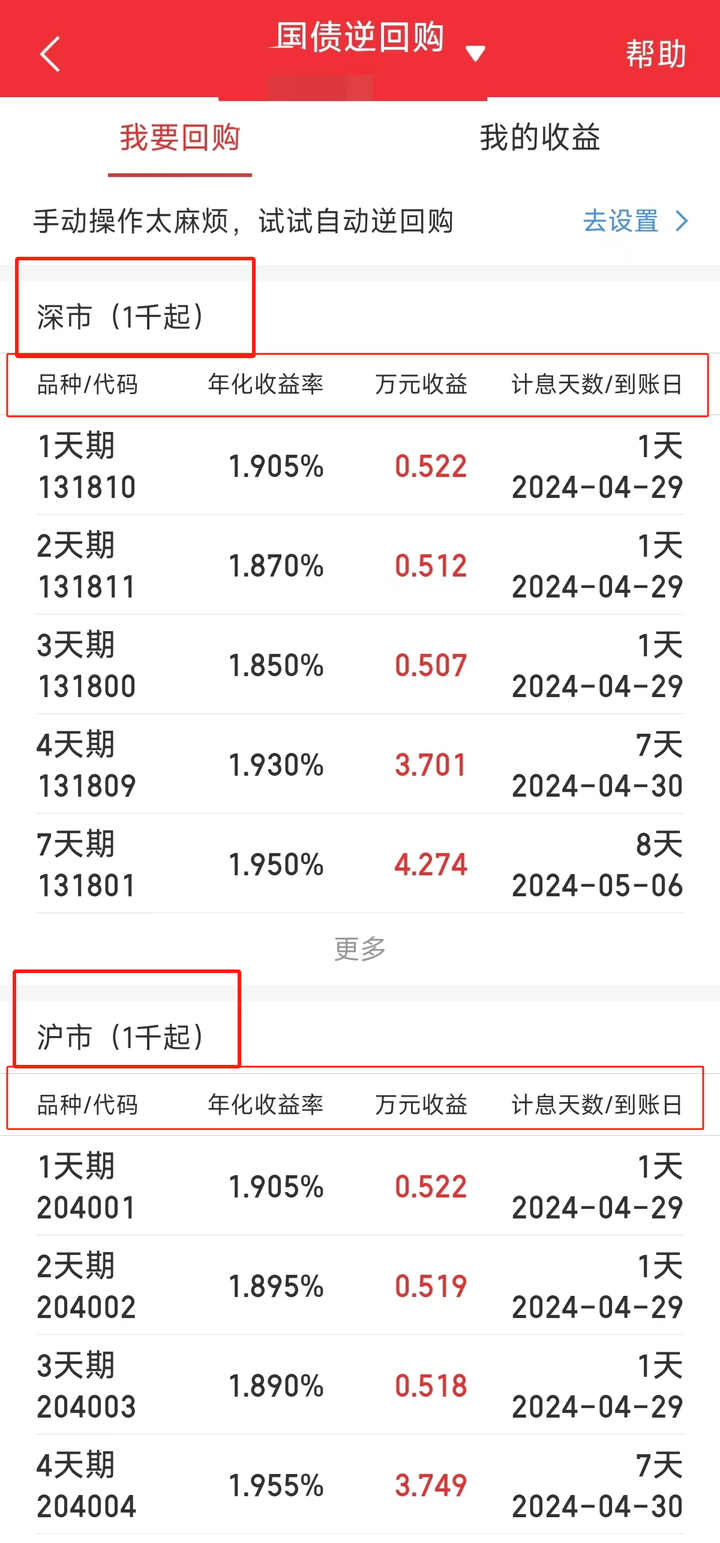720x1543 pixels.
Task: Select the 7天期 131801 product
Action: (x=360, y=864)
